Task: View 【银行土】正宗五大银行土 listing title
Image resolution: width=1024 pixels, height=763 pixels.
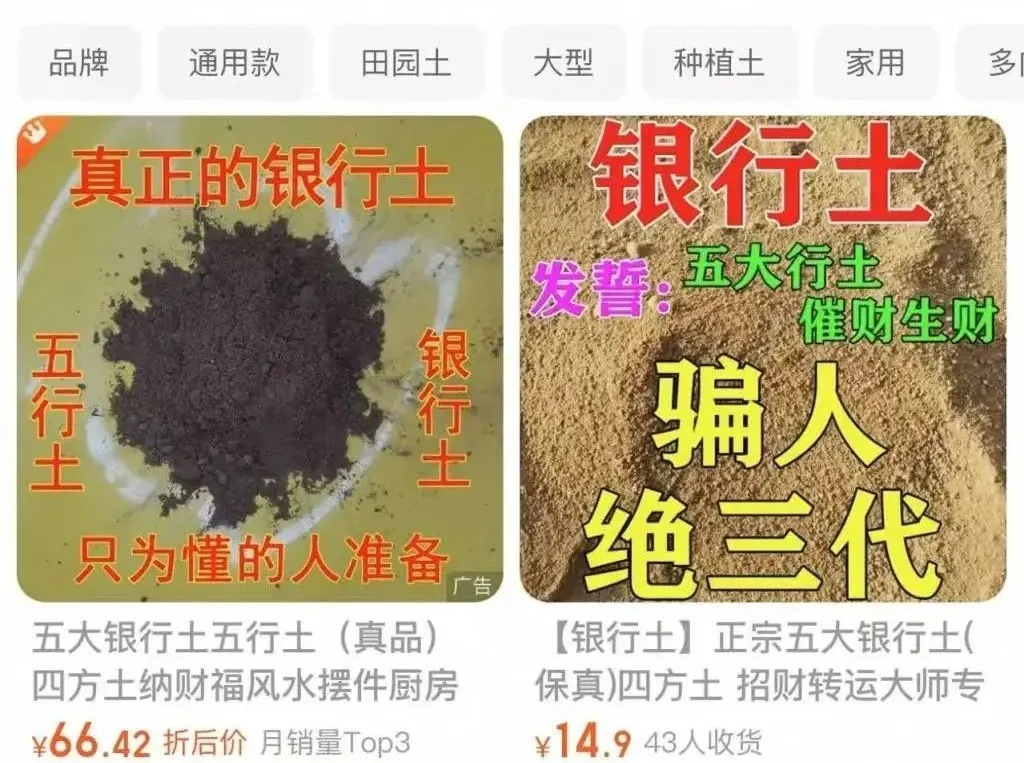Action: (760, 661)
